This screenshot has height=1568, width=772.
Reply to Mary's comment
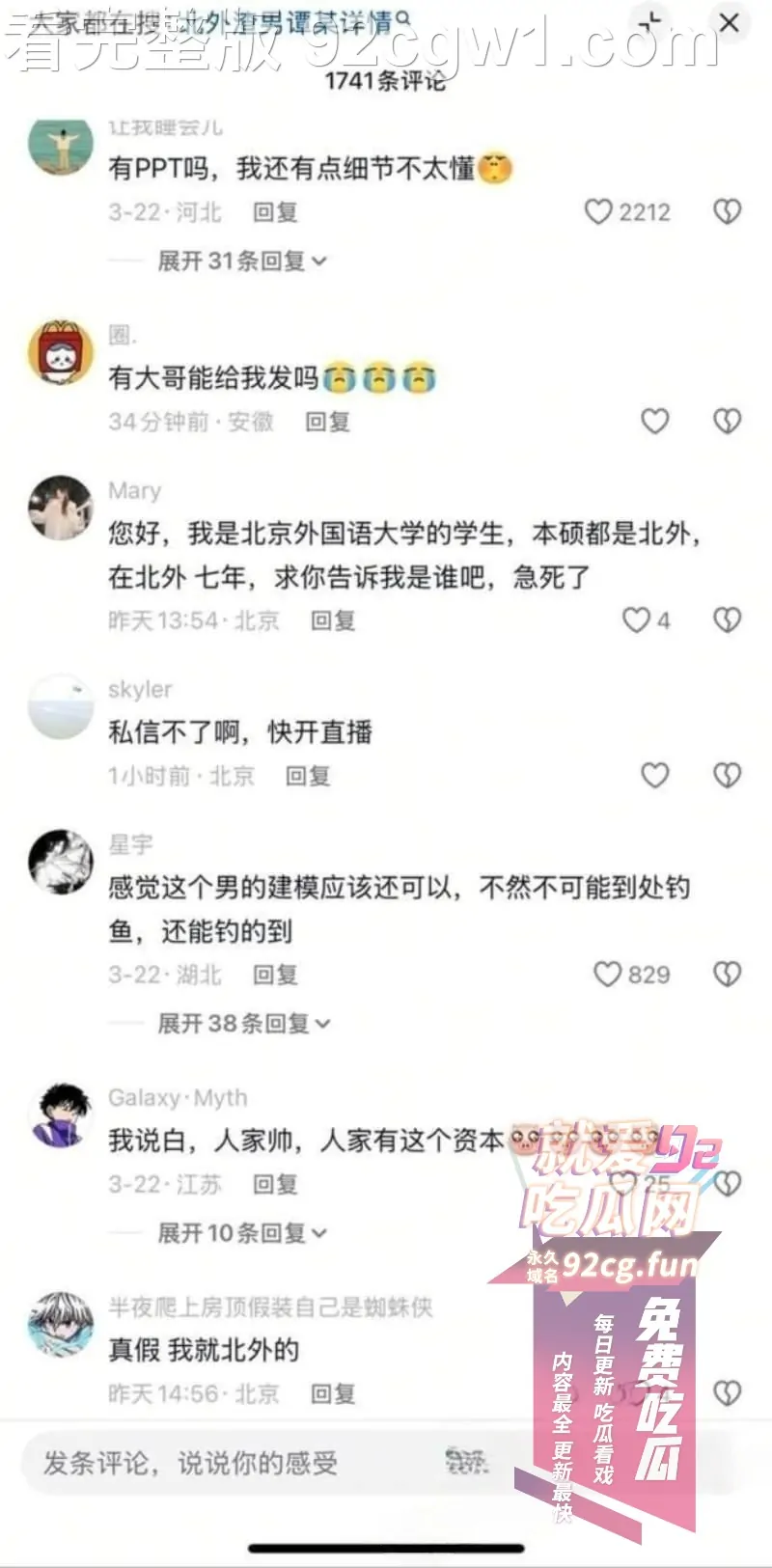point(333,620)
